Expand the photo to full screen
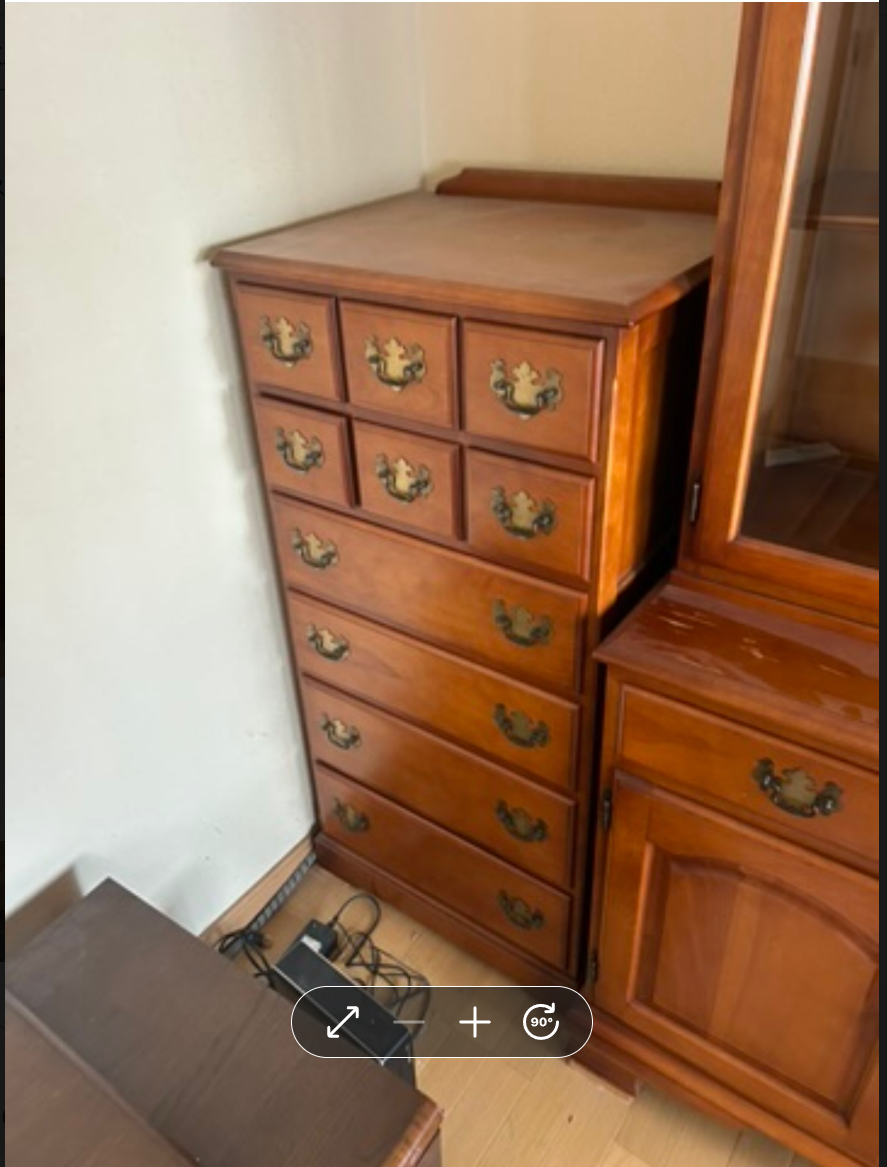 pyautogui.click(x=343, y=1022)
